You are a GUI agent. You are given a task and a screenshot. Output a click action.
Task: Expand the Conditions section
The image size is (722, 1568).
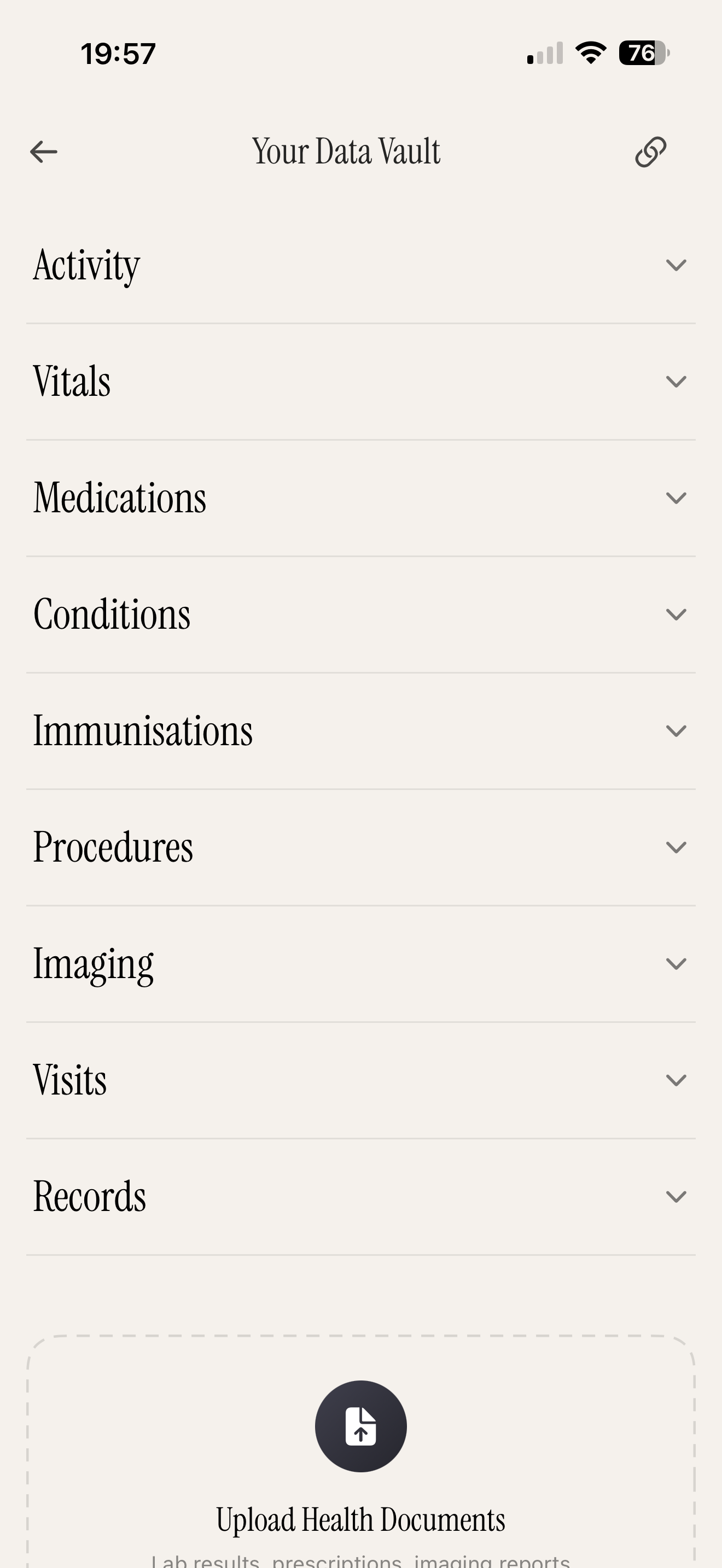click(x=676, y=614)
